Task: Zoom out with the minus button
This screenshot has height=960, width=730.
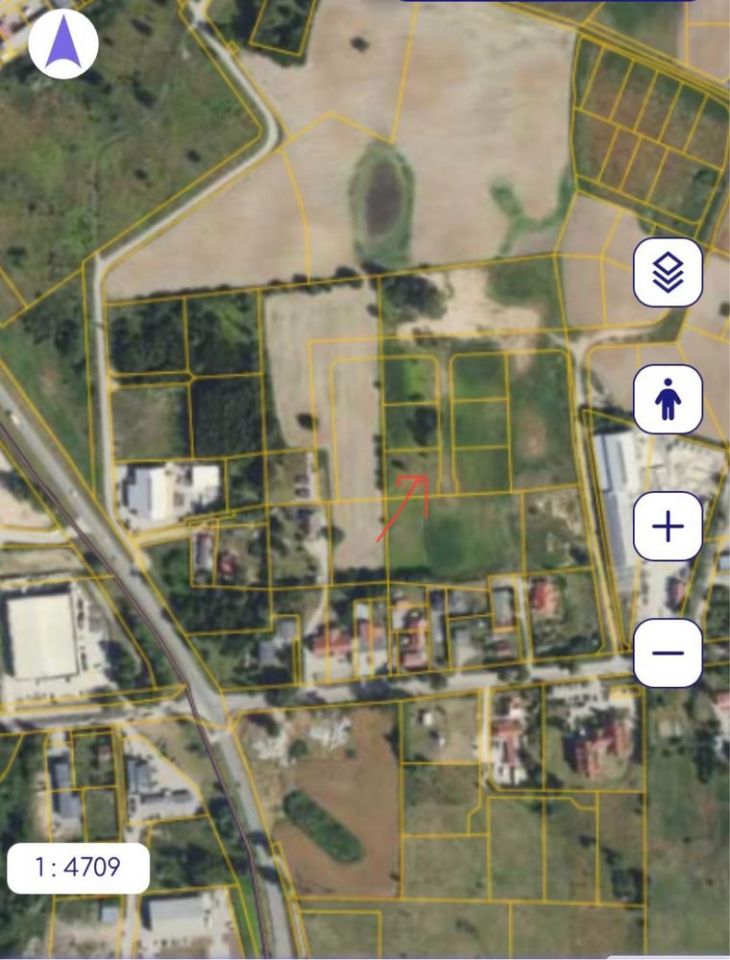Action: coord(668,653)
